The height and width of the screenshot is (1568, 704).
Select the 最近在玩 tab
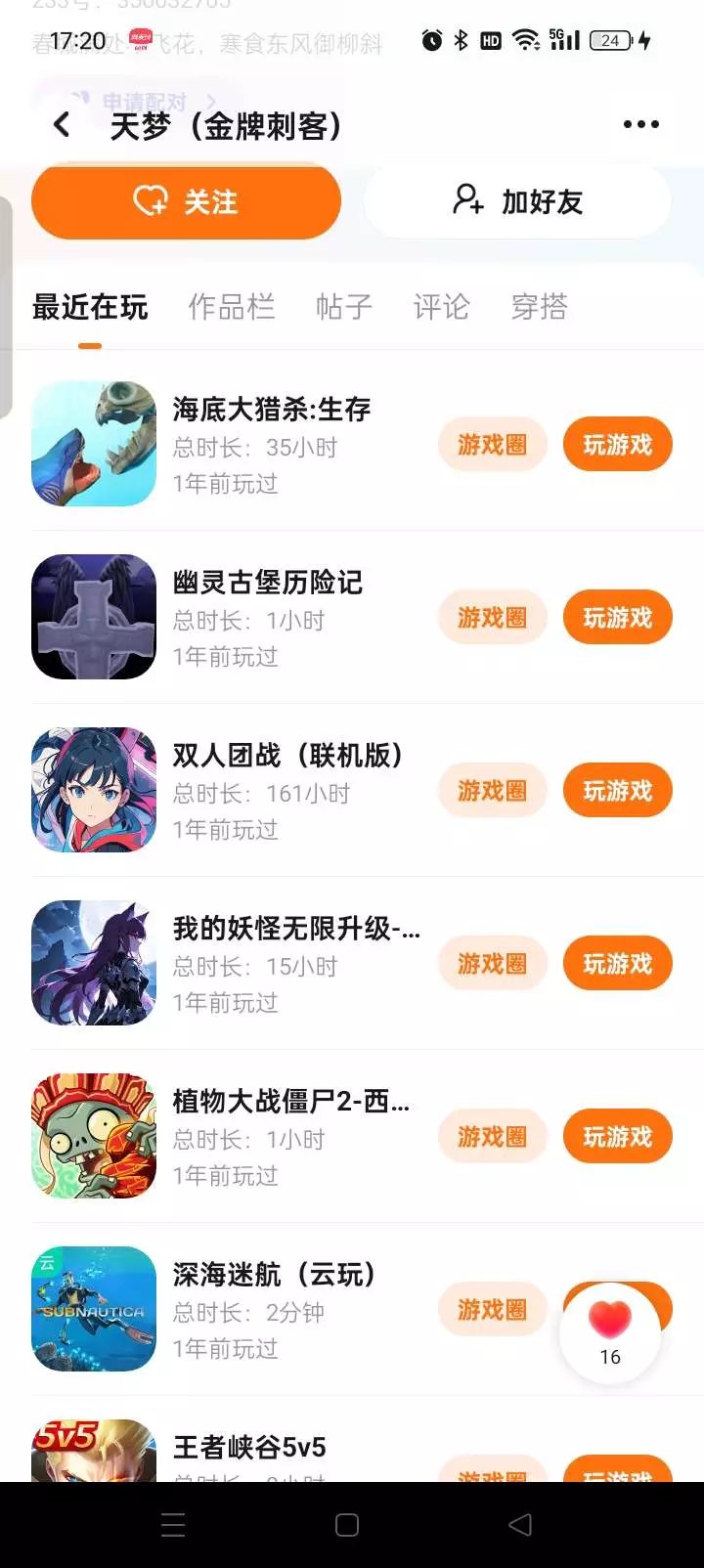pyautogui.click(x=90, y=307)
